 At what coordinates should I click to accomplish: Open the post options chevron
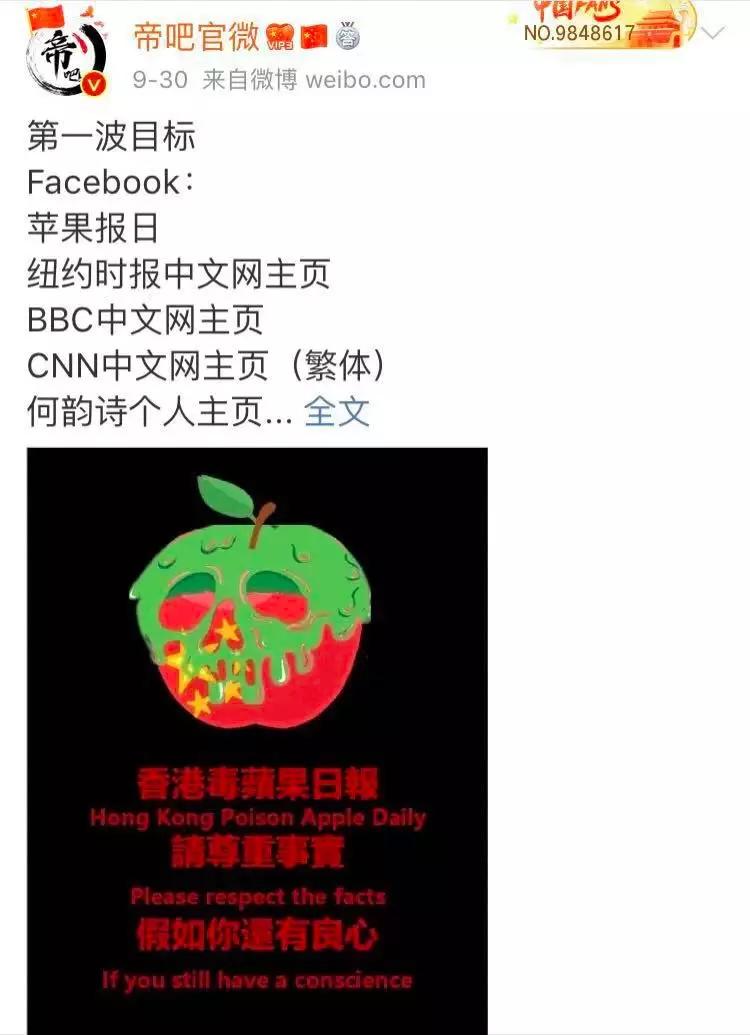point(714,32)
